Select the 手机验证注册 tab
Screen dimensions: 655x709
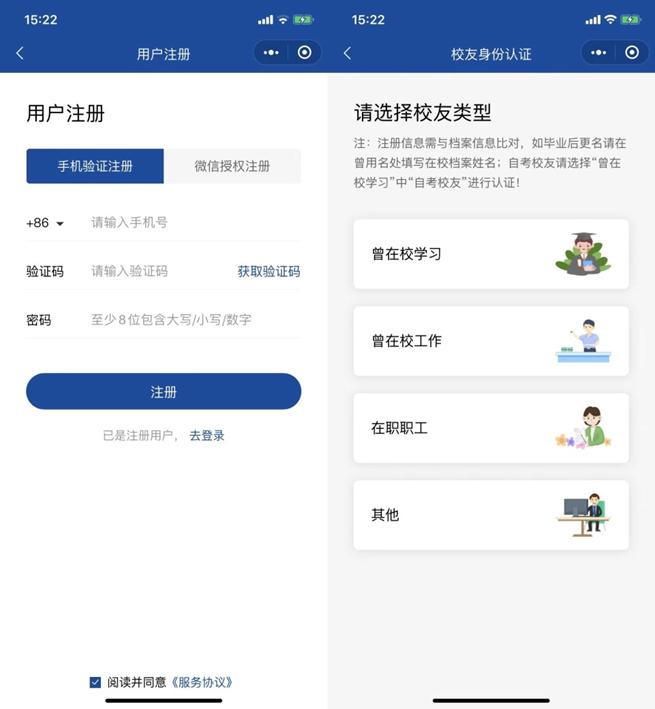click(x=95, y=166)
